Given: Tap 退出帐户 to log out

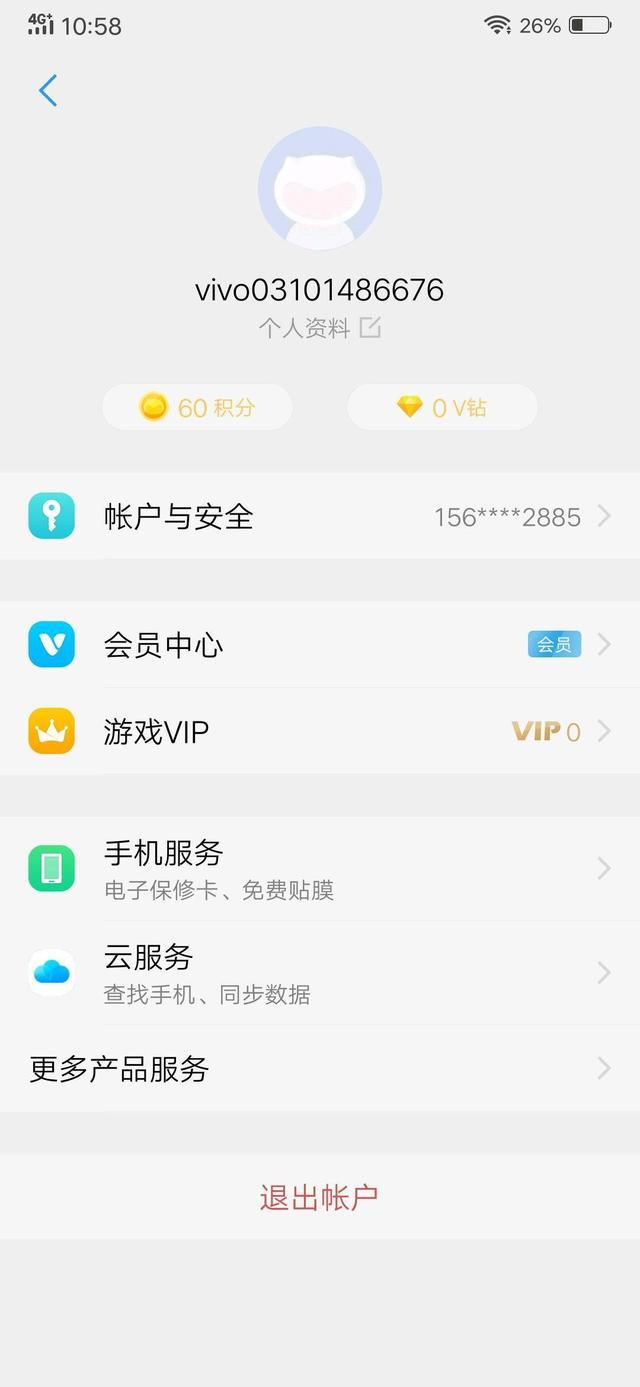Looking at the screenshot, I should 320,1197.
